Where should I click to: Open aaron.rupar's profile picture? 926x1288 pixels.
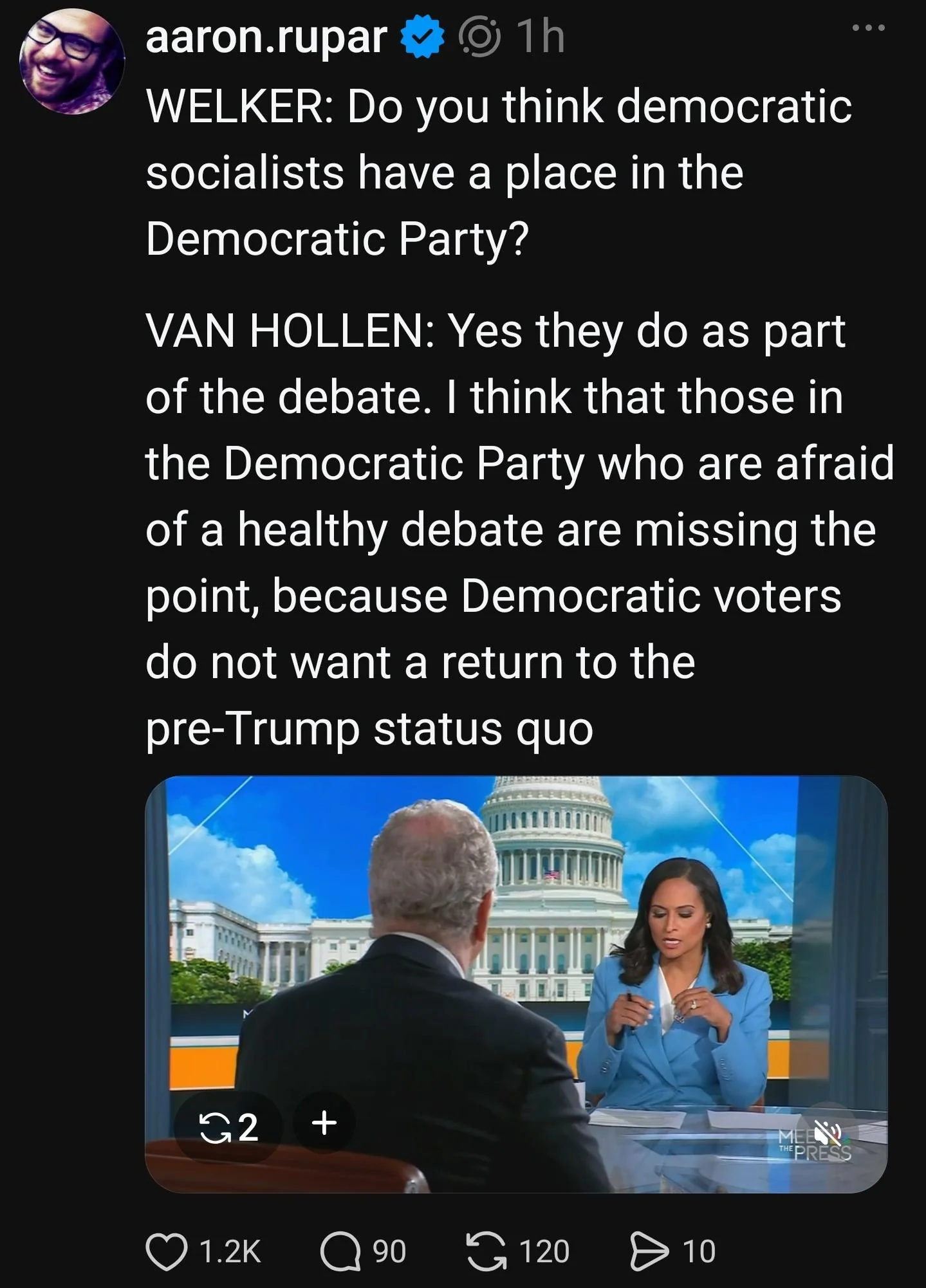72,62
